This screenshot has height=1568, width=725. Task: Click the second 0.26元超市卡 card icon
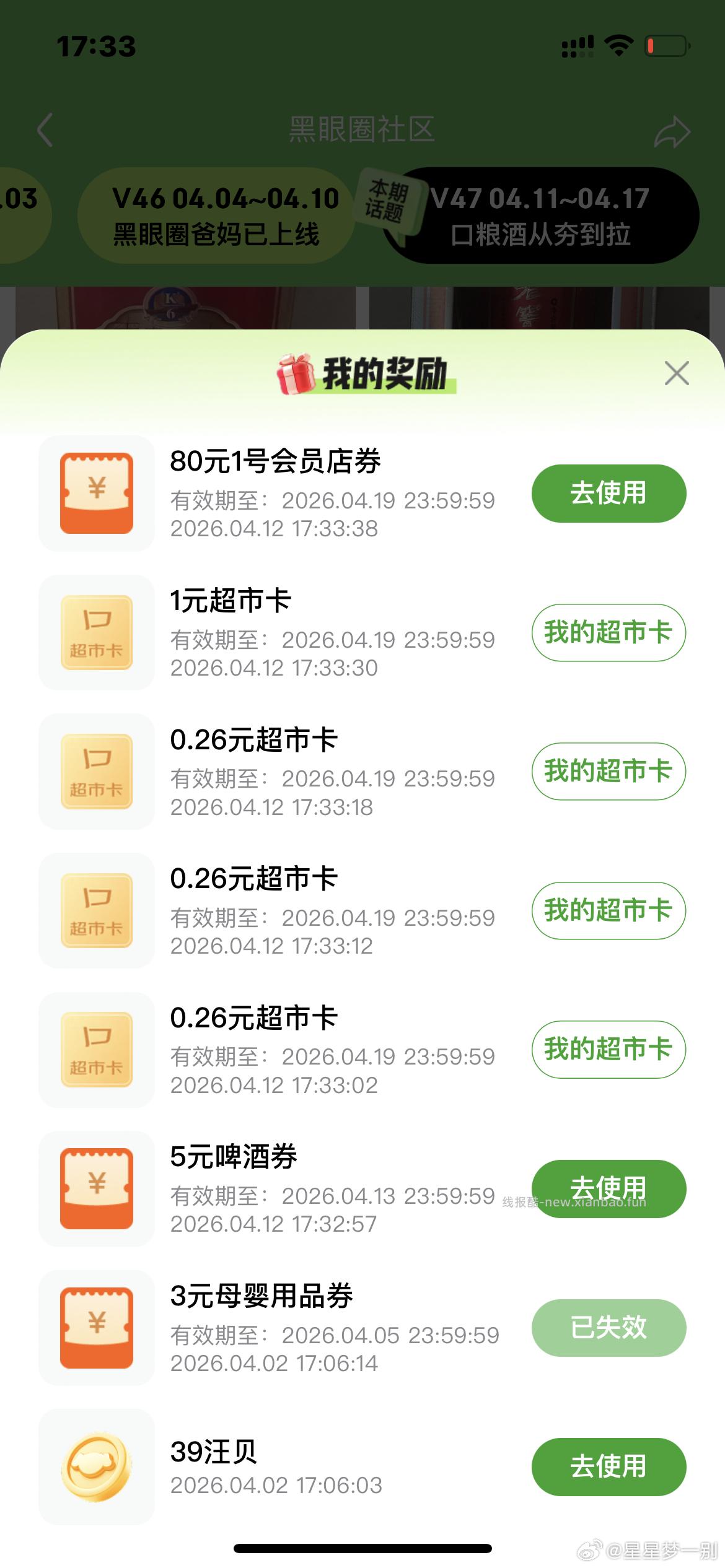point(96,912)
